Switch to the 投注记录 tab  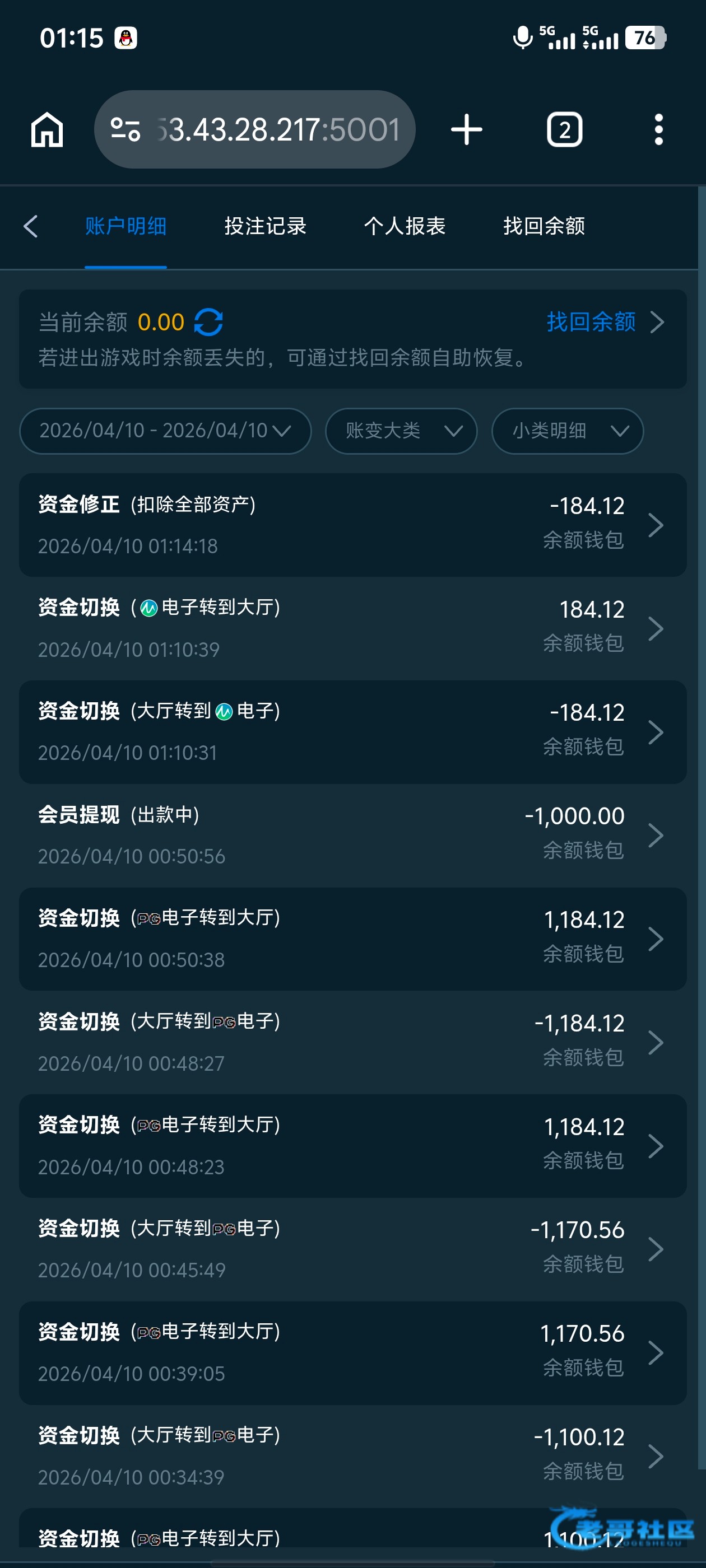265,226
